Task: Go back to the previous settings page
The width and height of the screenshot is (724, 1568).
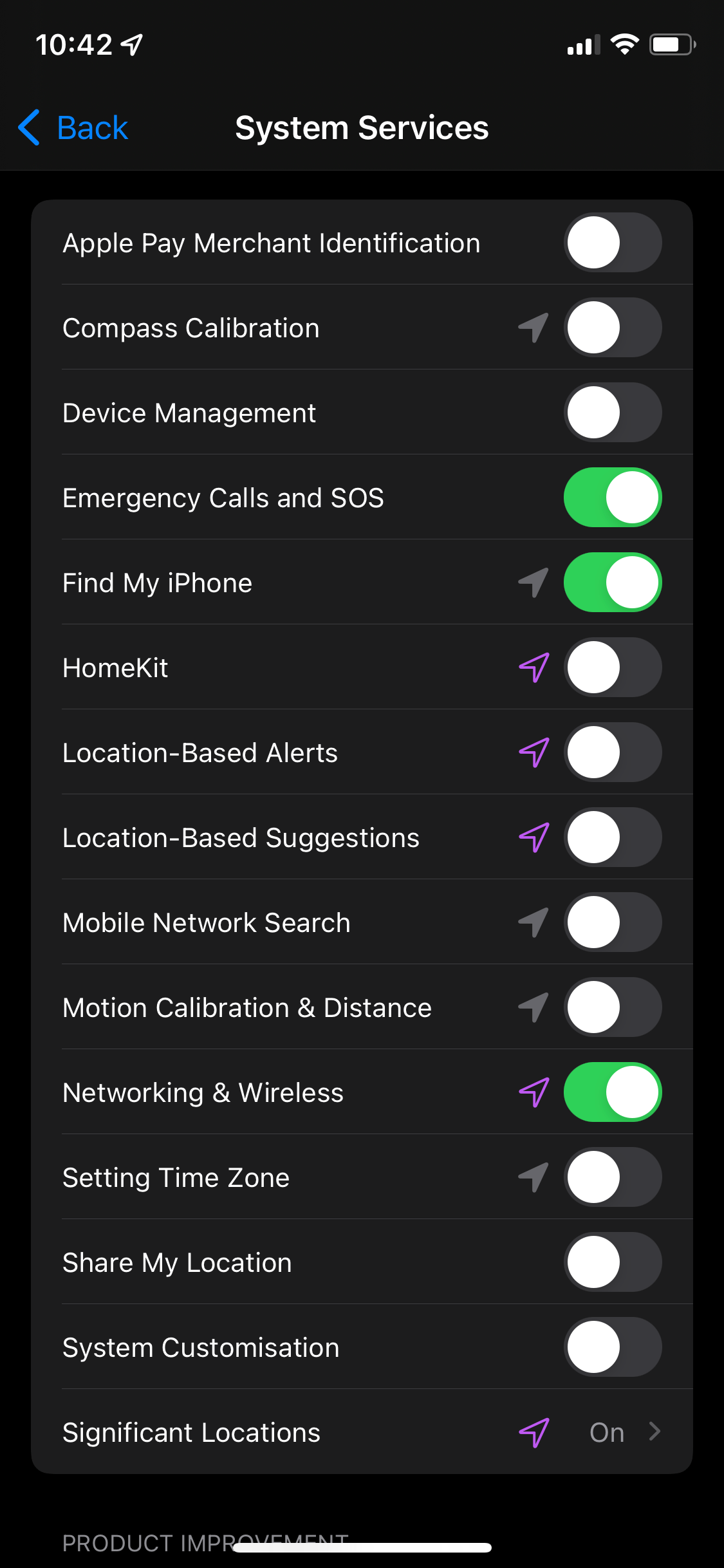Action: (x=73, y=127)
